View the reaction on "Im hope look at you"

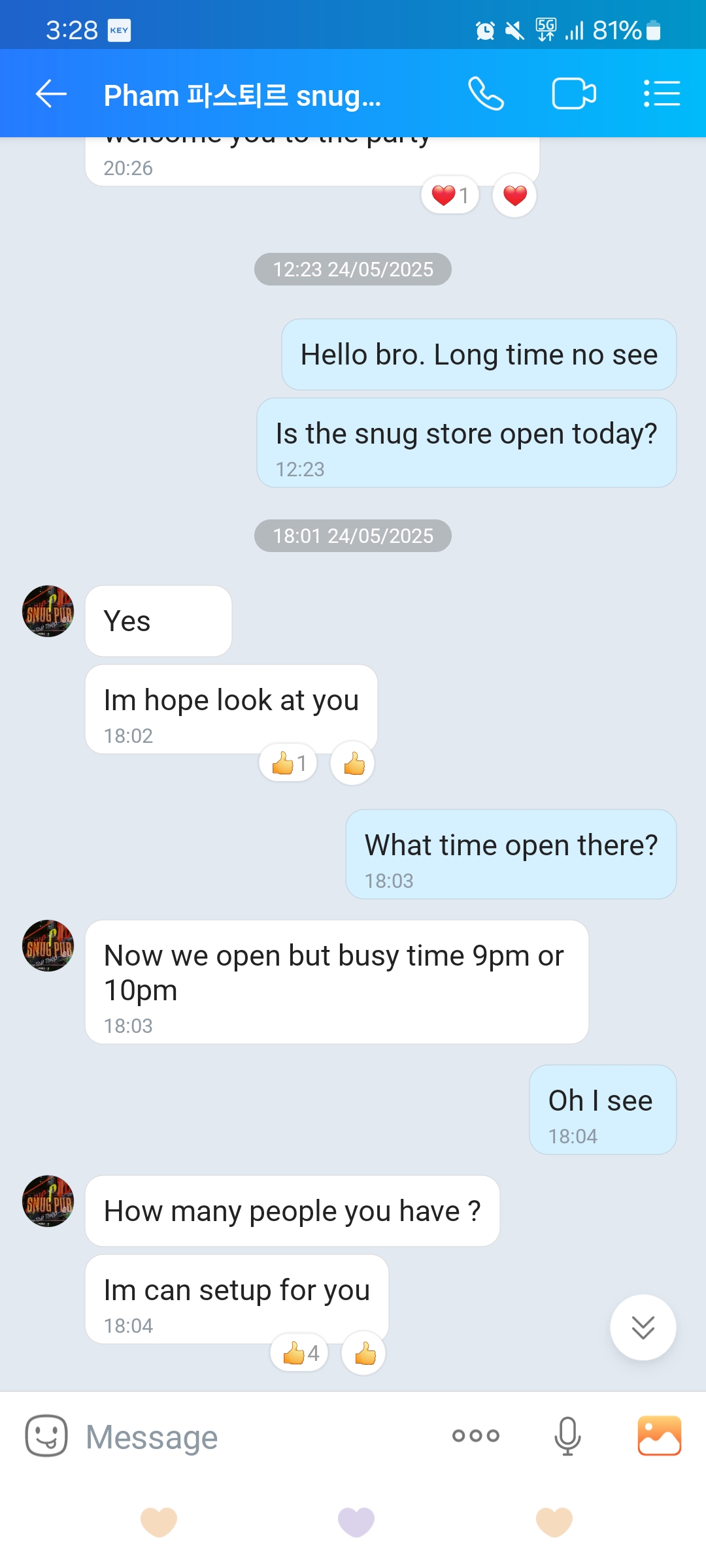click(x=288, y=763)
